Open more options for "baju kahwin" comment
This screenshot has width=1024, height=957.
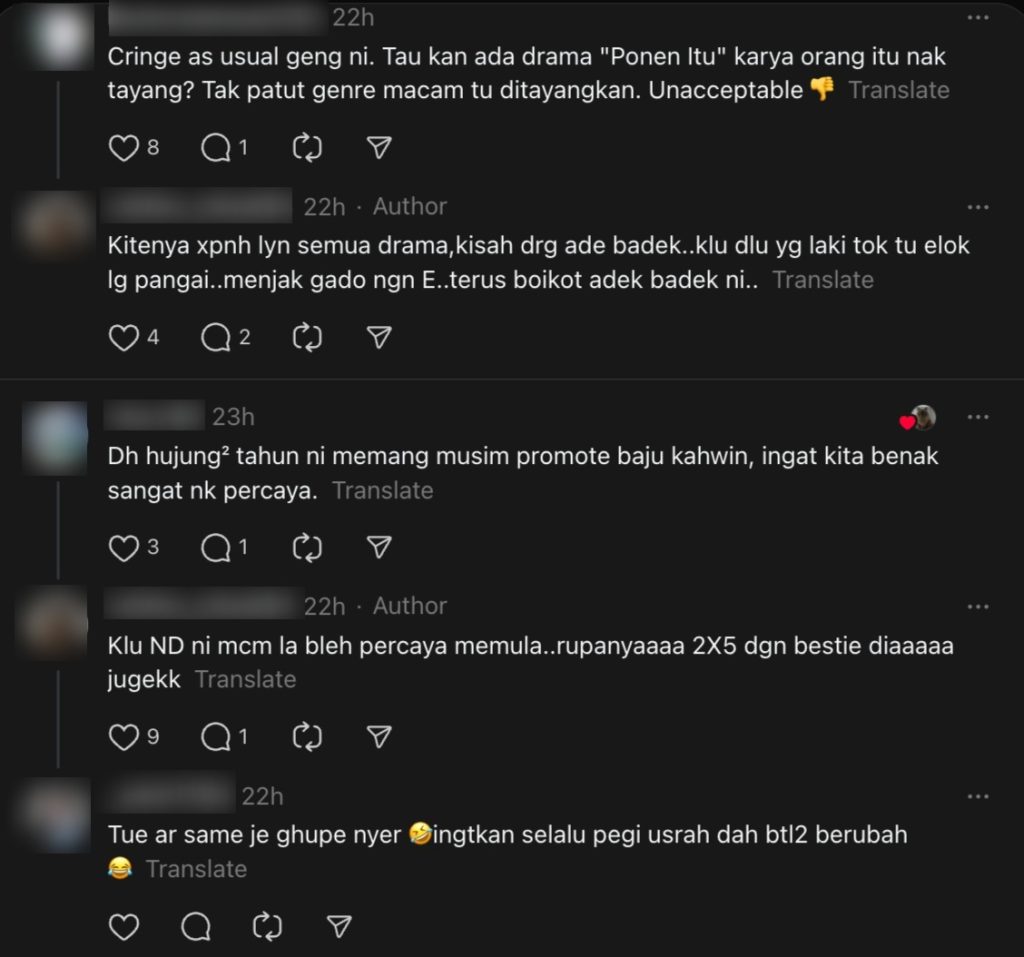[977, 417]
